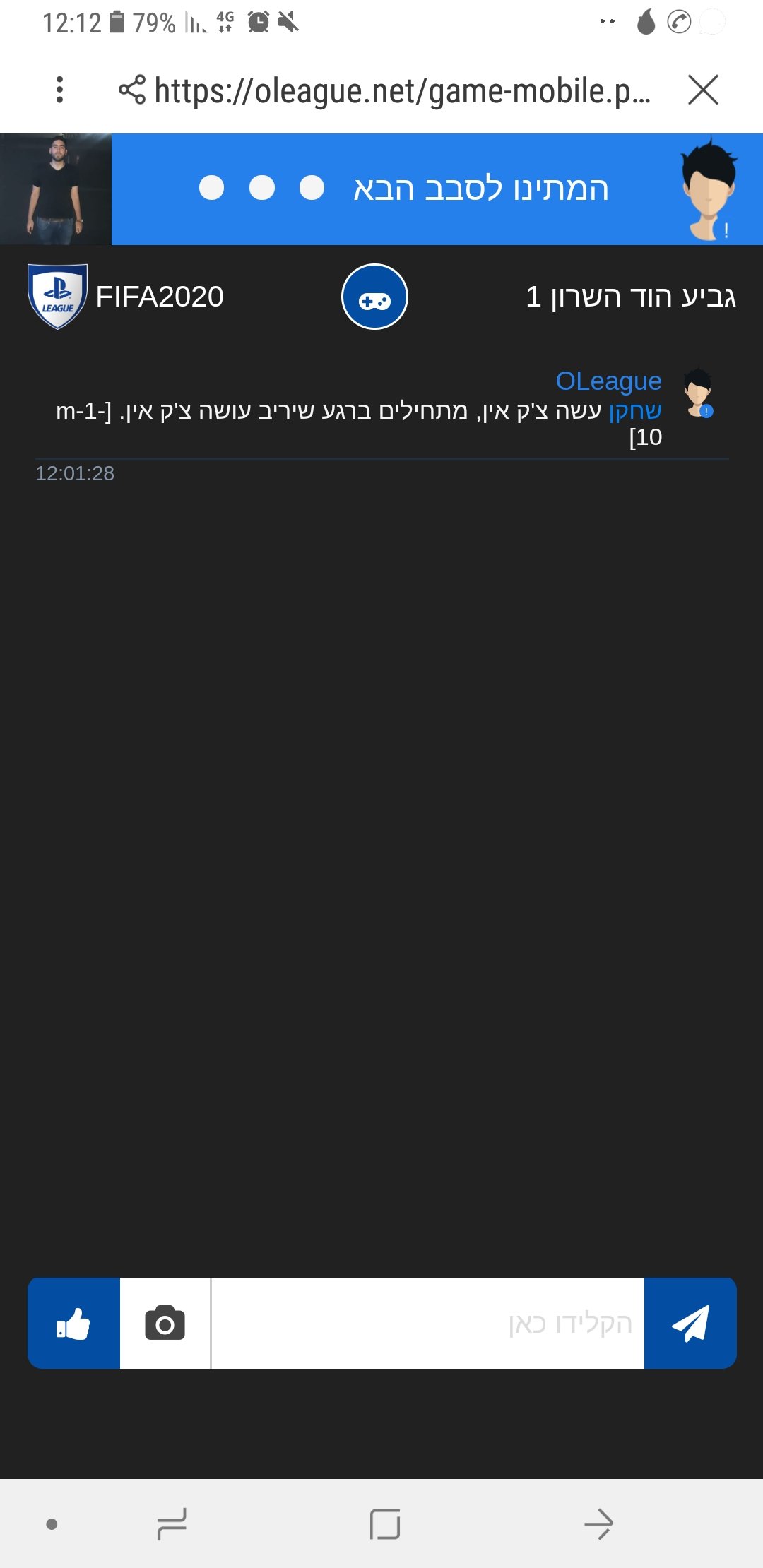Go back using system navigation arrow
The width and height of the screenshot is (763, 1568).
tap(598, 1524)
